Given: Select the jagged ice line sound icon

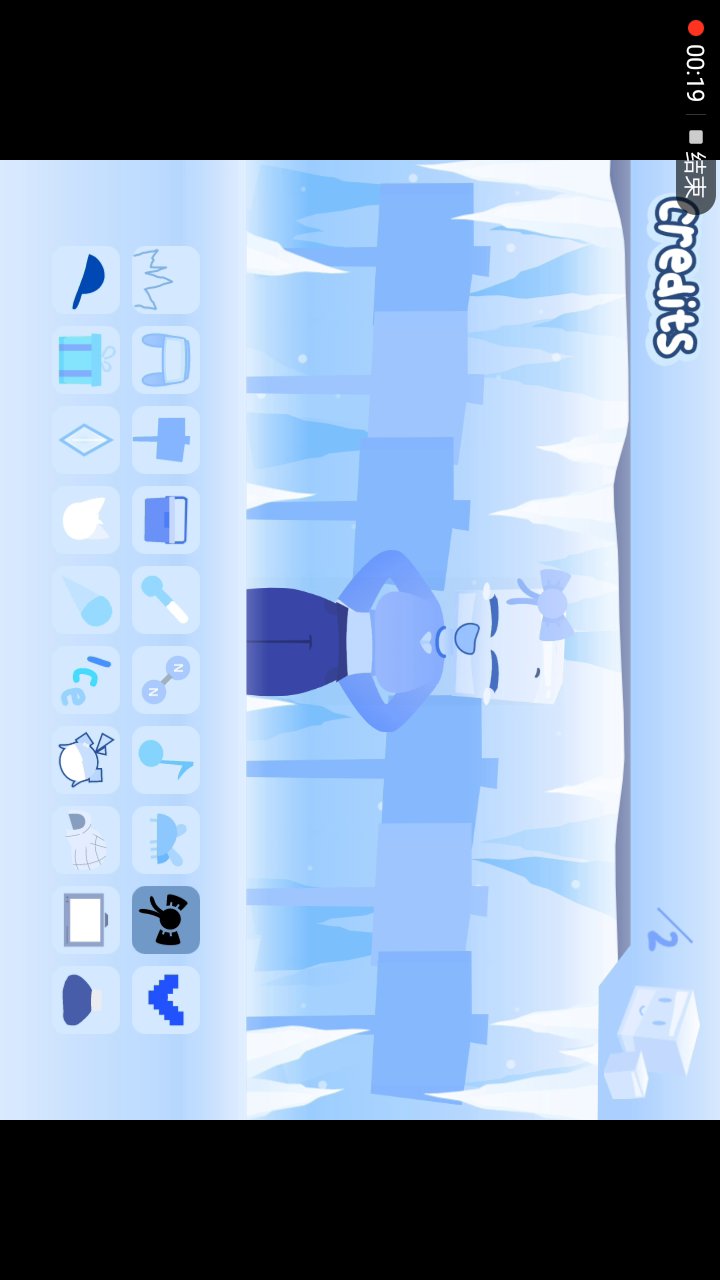Looking at the screenshot, I should (166, 280).
